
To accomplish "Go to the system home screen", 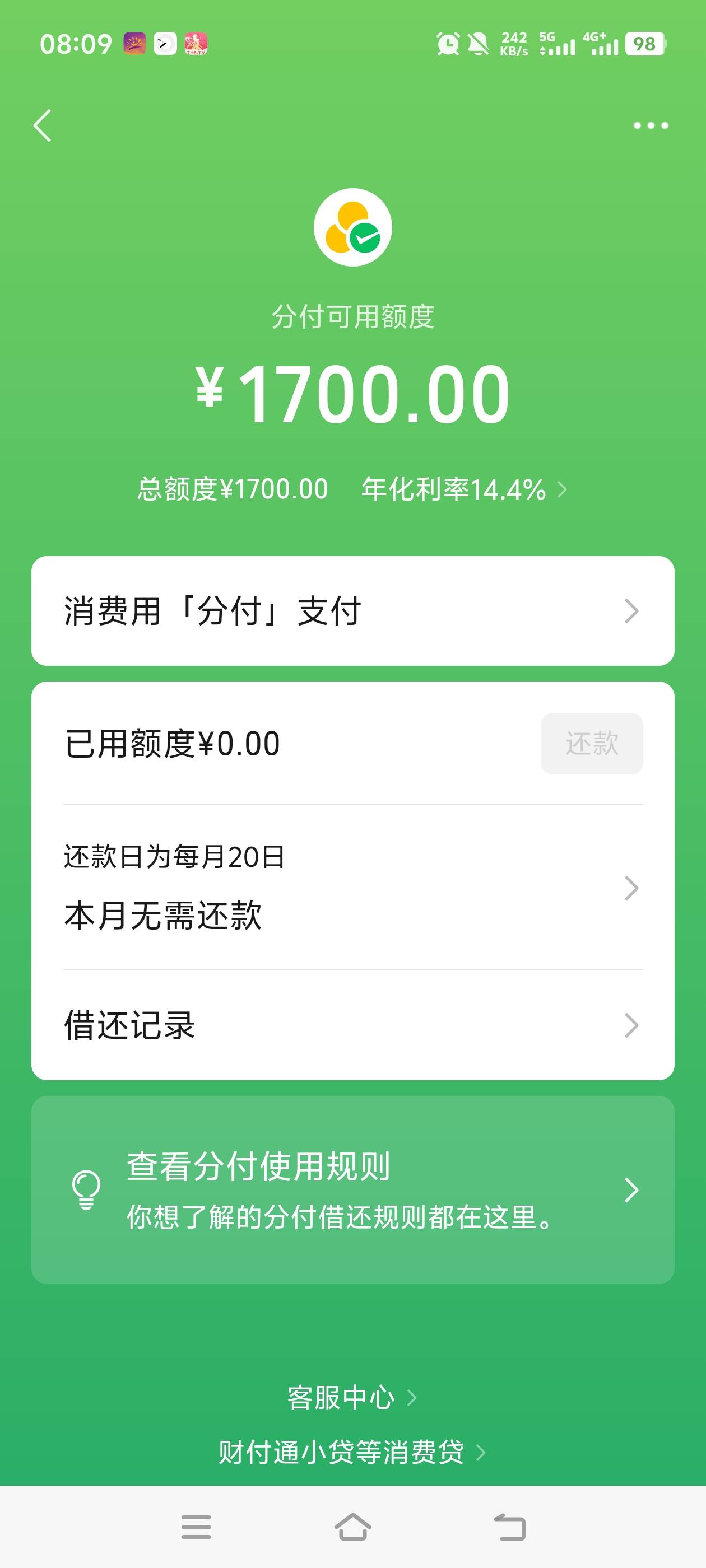I will tap(352, 1527).
